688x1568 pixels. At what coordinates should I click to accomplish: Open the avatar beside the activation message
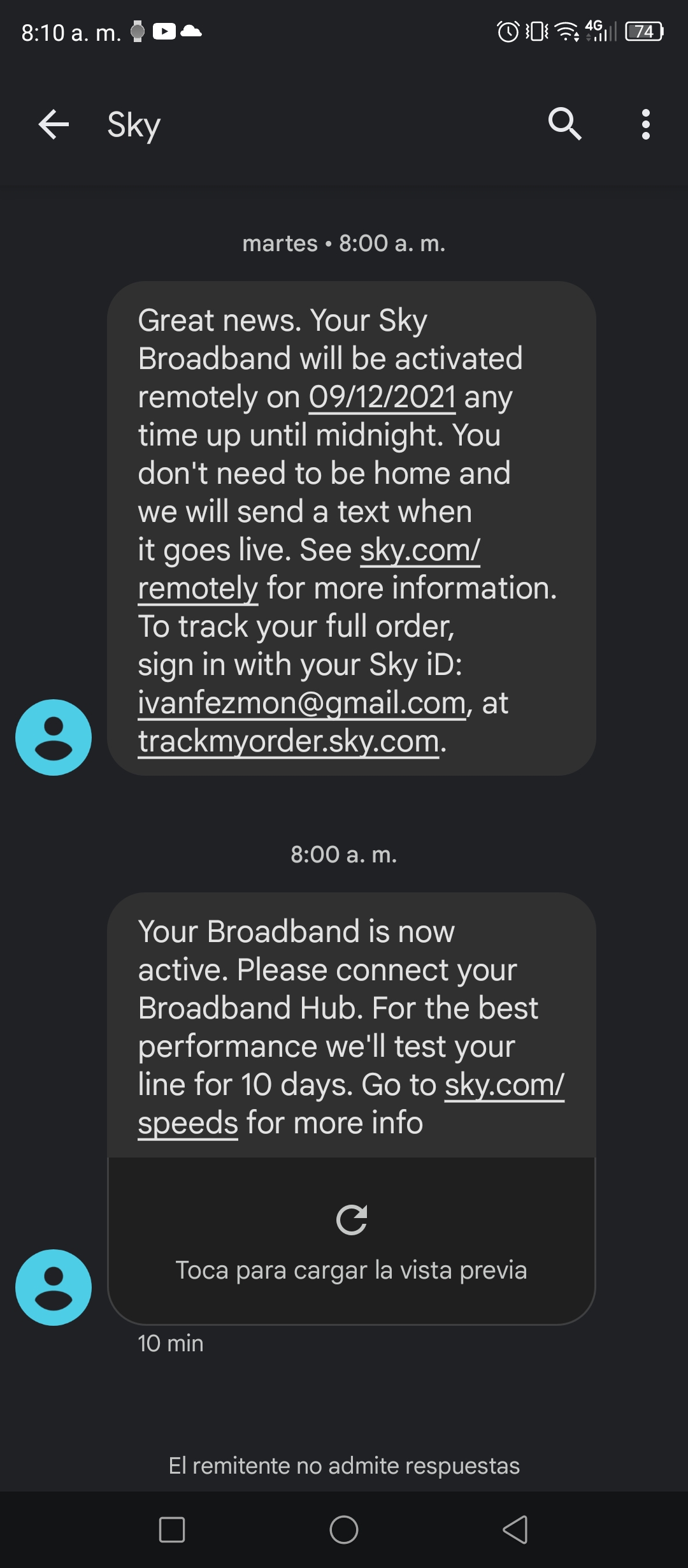[x=54, y=737]
